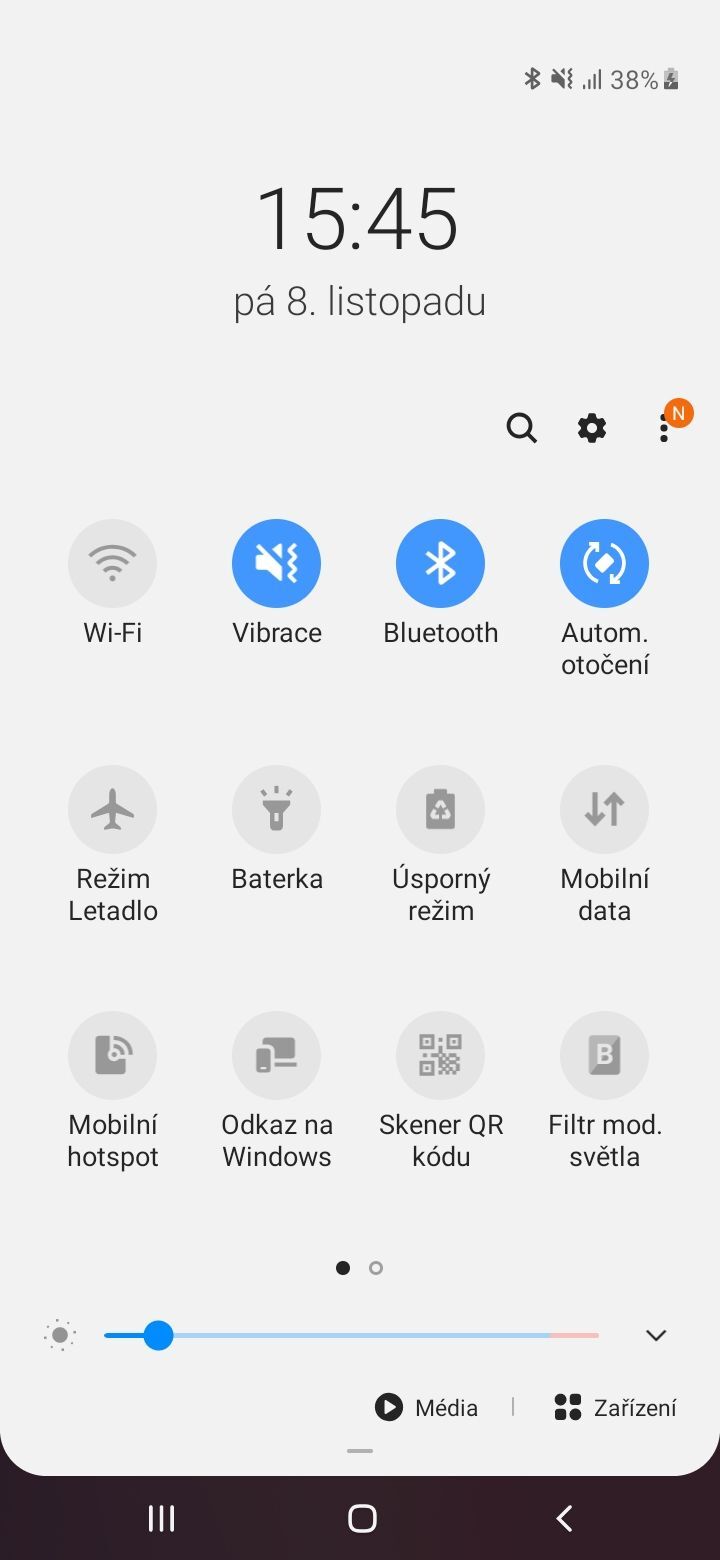The height and width of the screenshot is (1560, 720).
Task: Turn off Mobilní data
Action: pyautogui.click(x=605, y=809)
